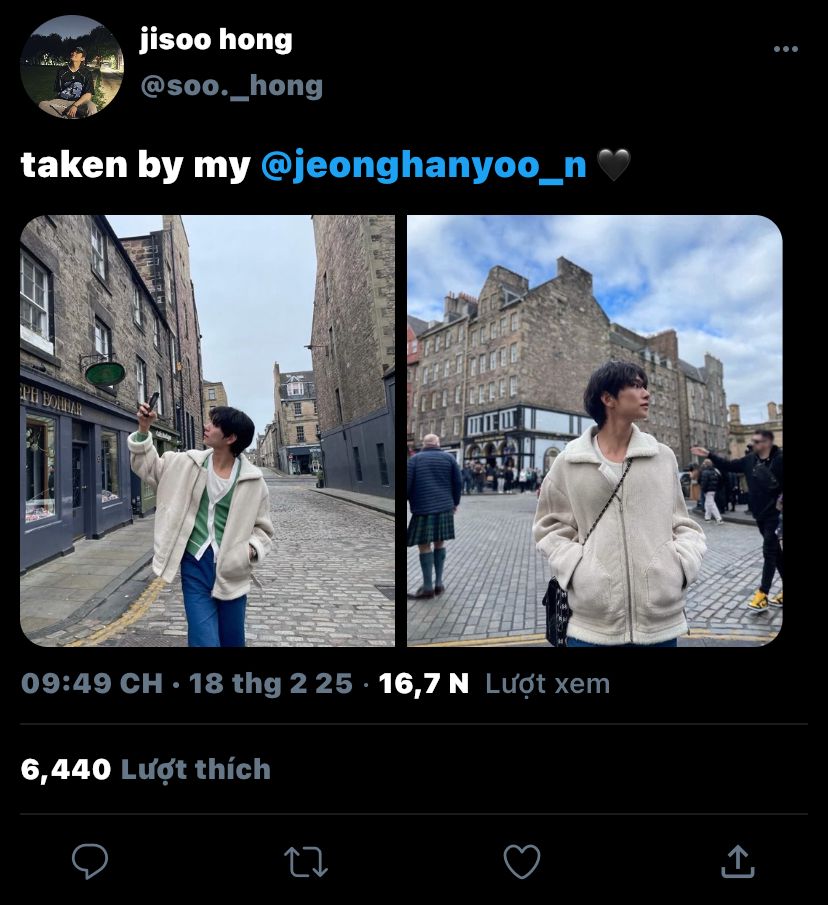Screen dimensions: 828x905
Task: Open the jisoo hong account name
Action: click(x=215, y=40)
